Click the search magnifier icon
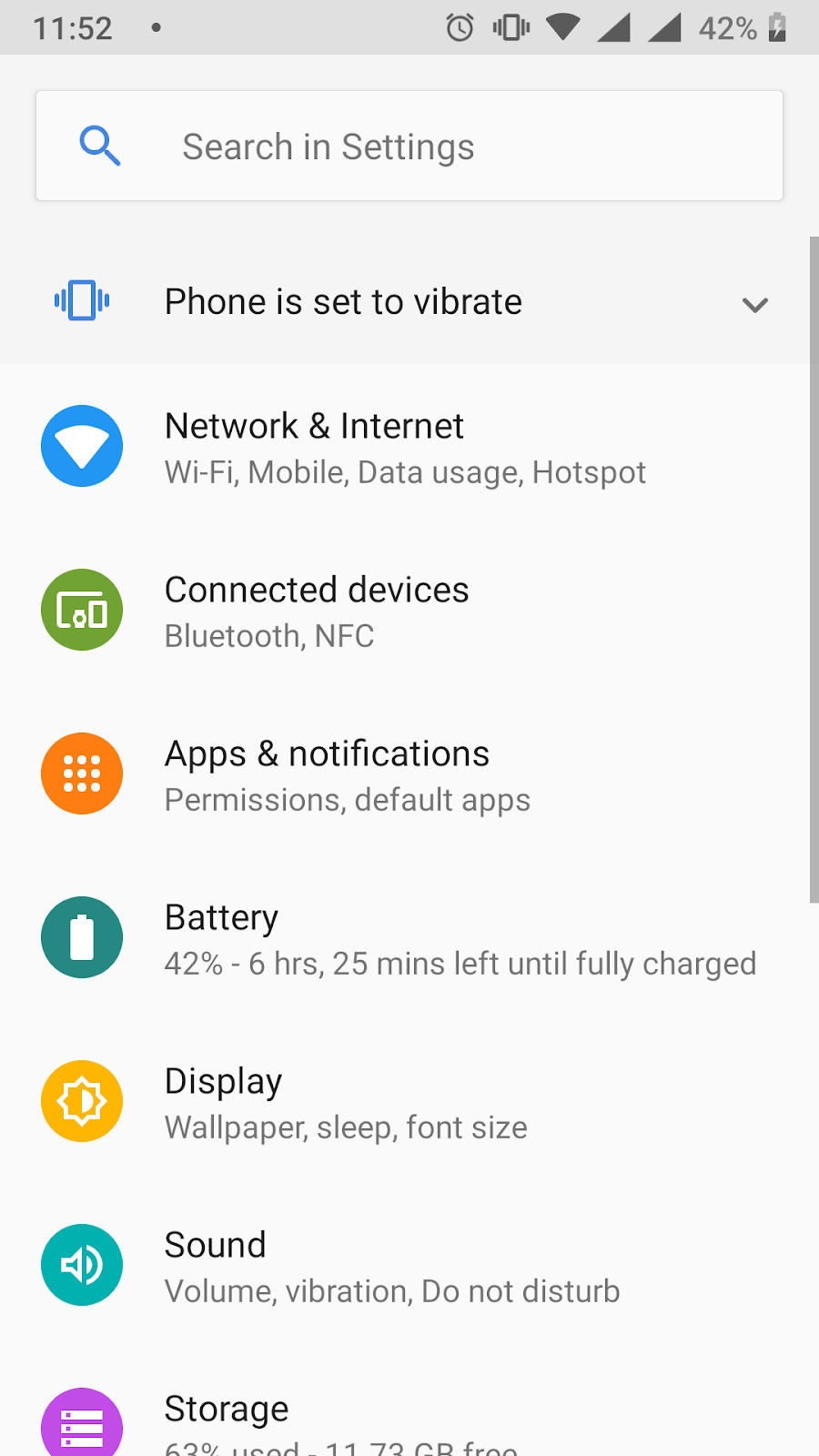 (100, 146)
